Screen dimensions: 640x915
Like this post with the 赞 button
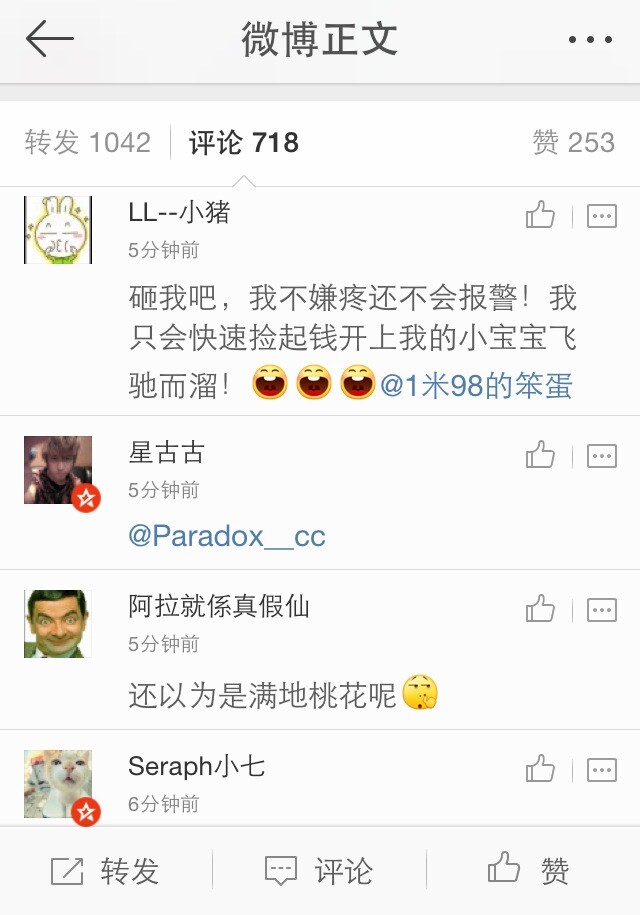click(530, 871)
